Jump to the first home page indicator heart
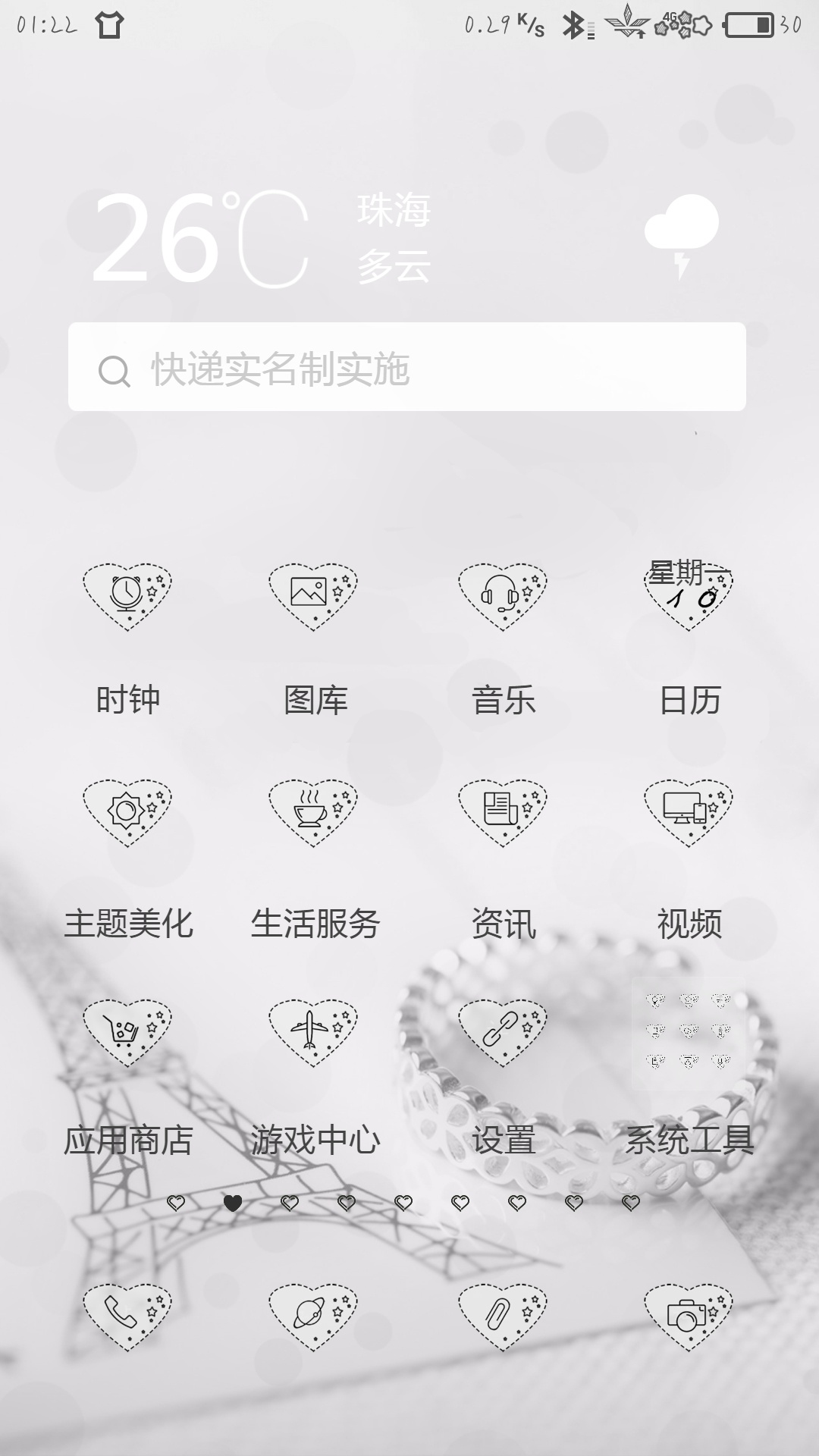Screen dimensions: 819x1456 pos(176,1203)
